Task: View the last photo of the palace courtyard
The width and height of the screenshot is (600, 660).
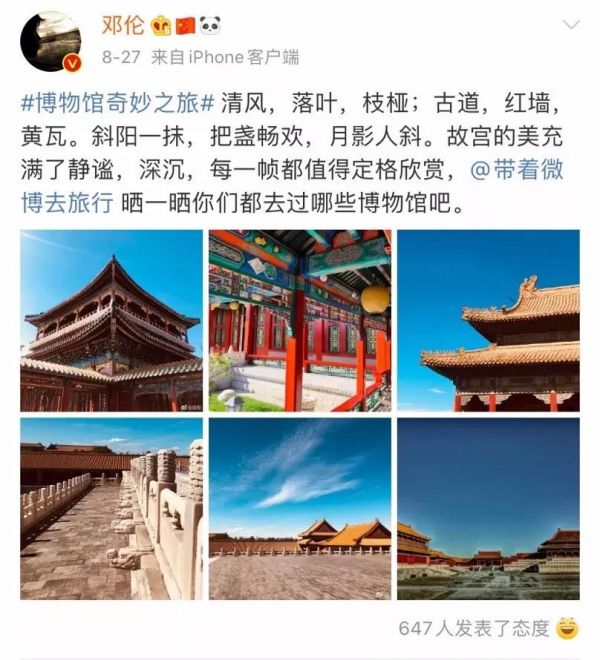Action: tap(488, 508)
